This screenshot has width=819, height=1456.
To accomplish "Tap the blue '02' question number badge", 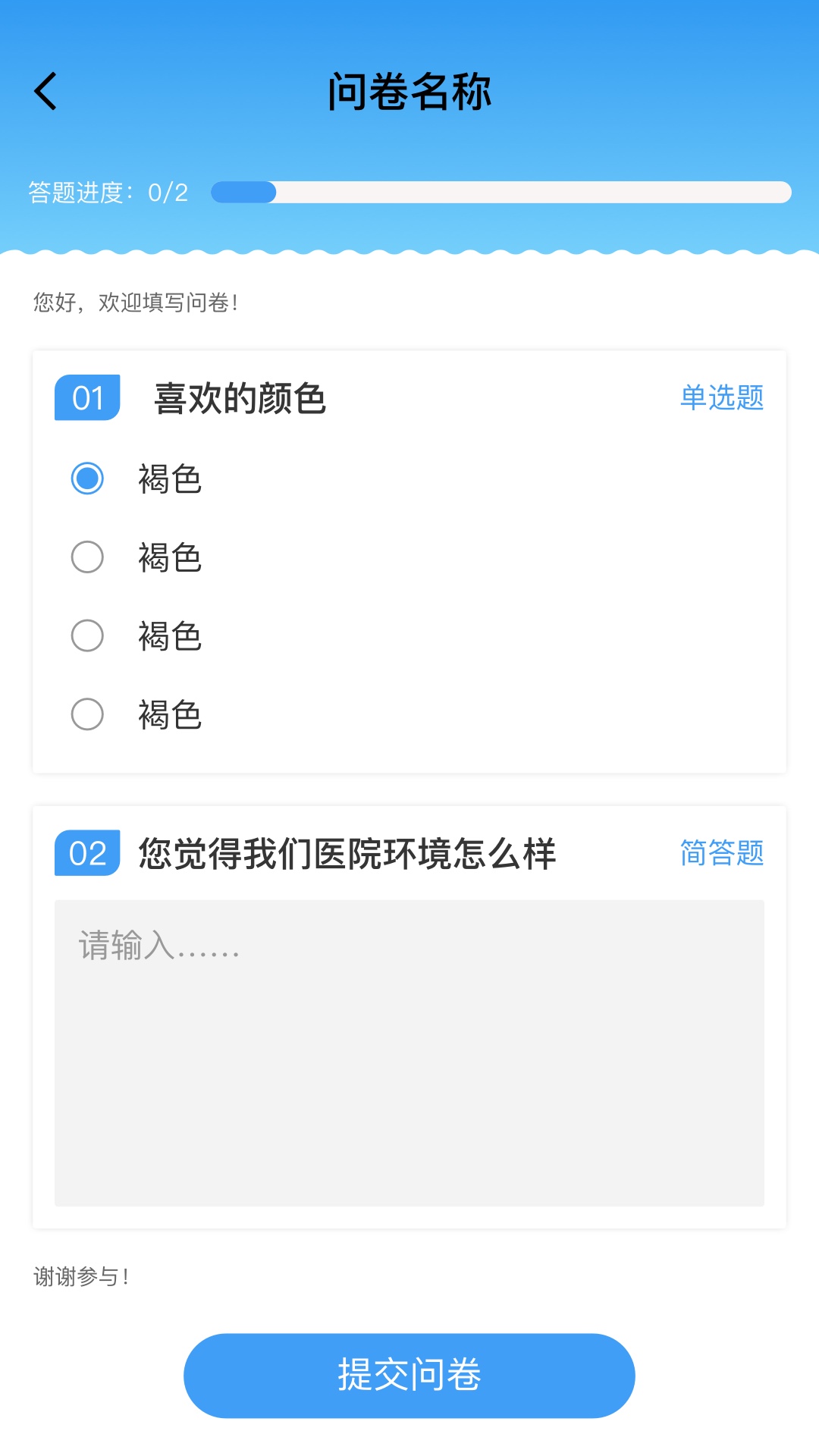I will [86, 854].
